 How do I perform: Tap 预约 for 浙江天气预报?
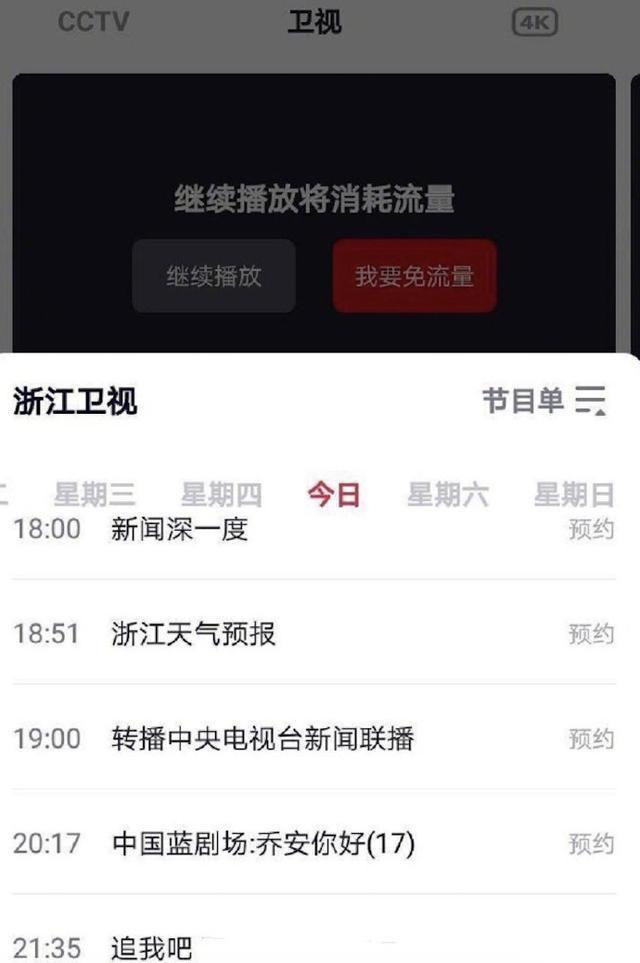pyautogui.click(x=591, y=634)
